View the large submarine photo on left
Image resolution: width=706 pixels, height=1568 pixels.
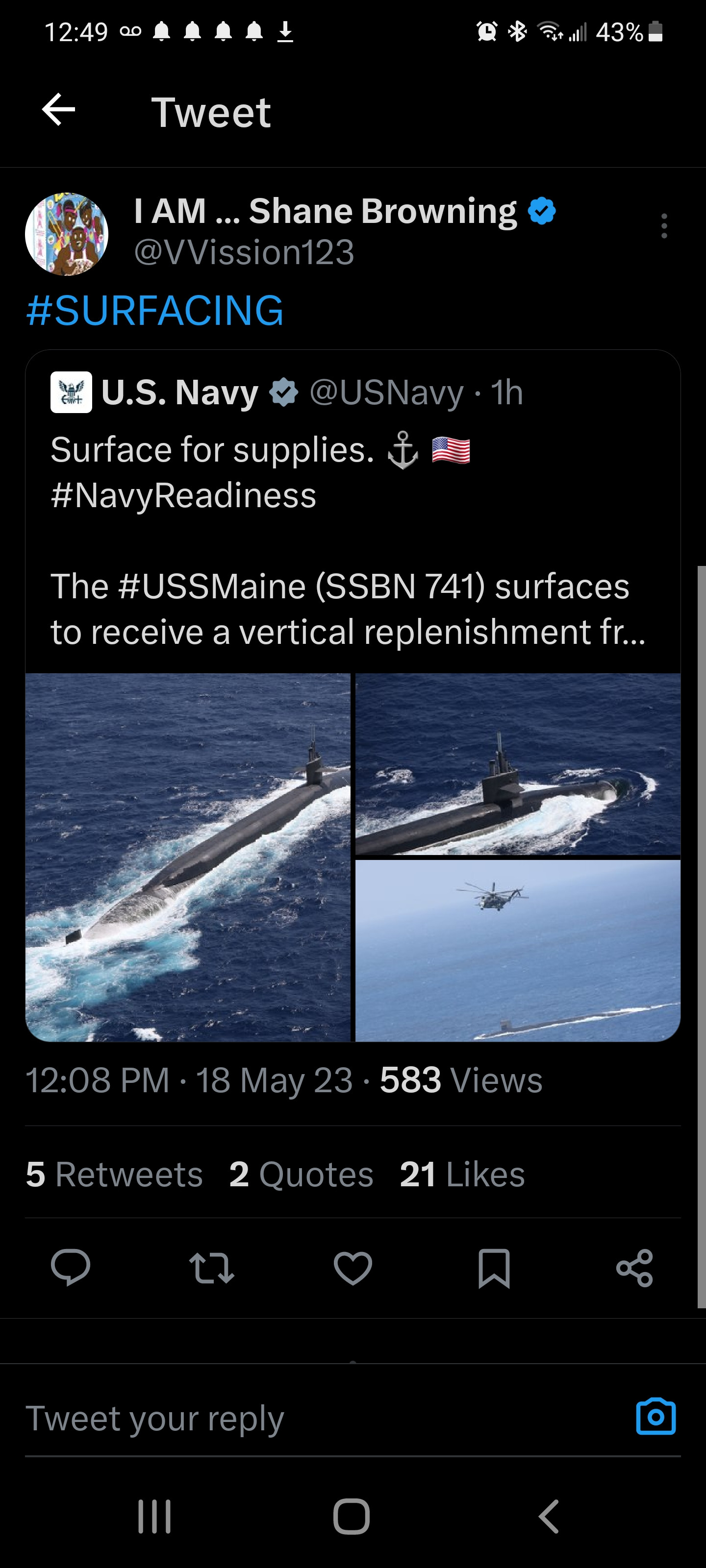(188, 857)
